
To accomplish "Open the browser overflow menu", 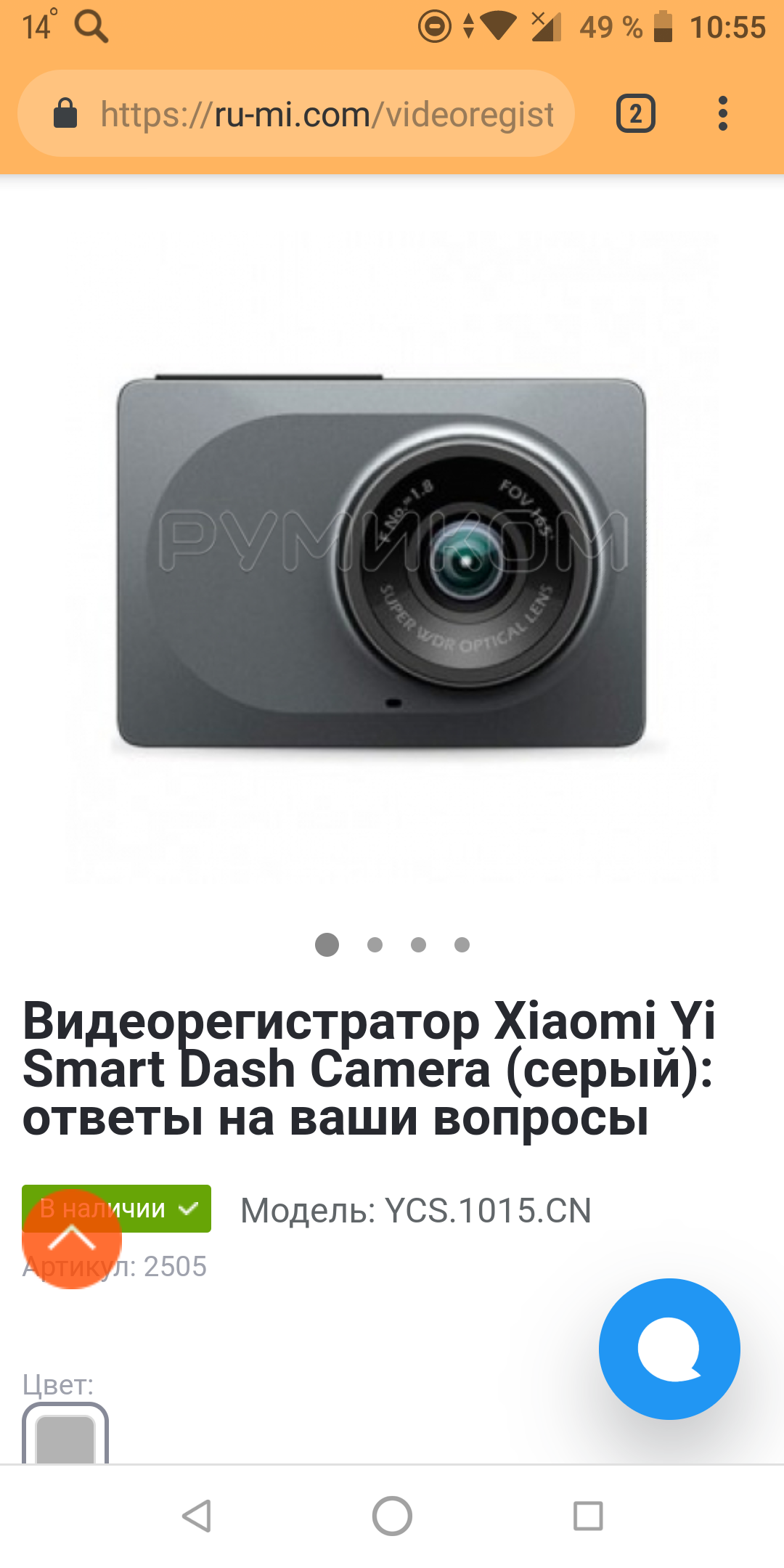I will 722,114.
